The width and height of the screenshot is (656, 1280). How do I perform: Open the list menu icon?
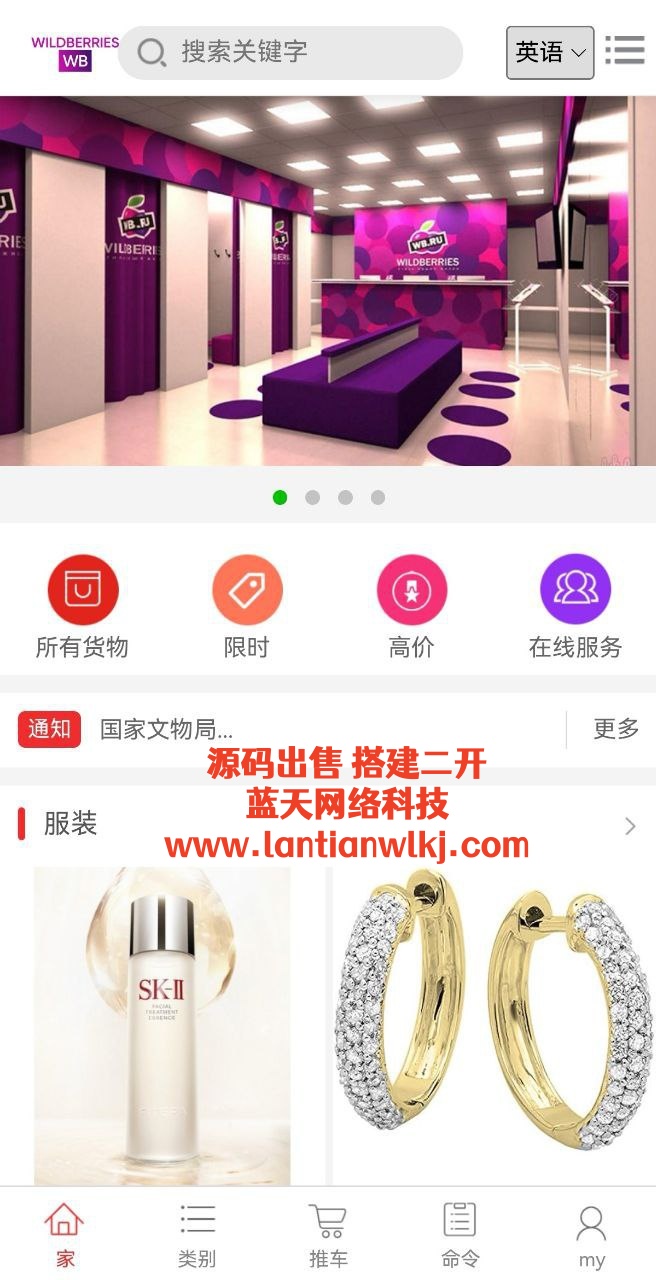[625, 50]
